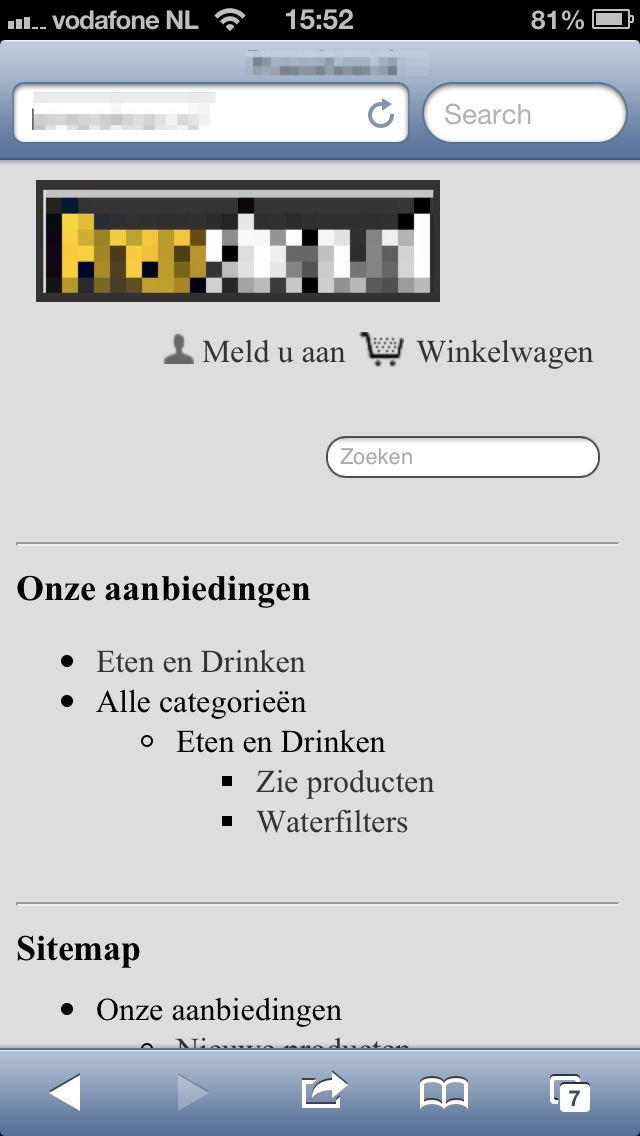Tap the Safari address bar
The width and height of the screenshot is (640, 1136).
(x=190, y=114)
